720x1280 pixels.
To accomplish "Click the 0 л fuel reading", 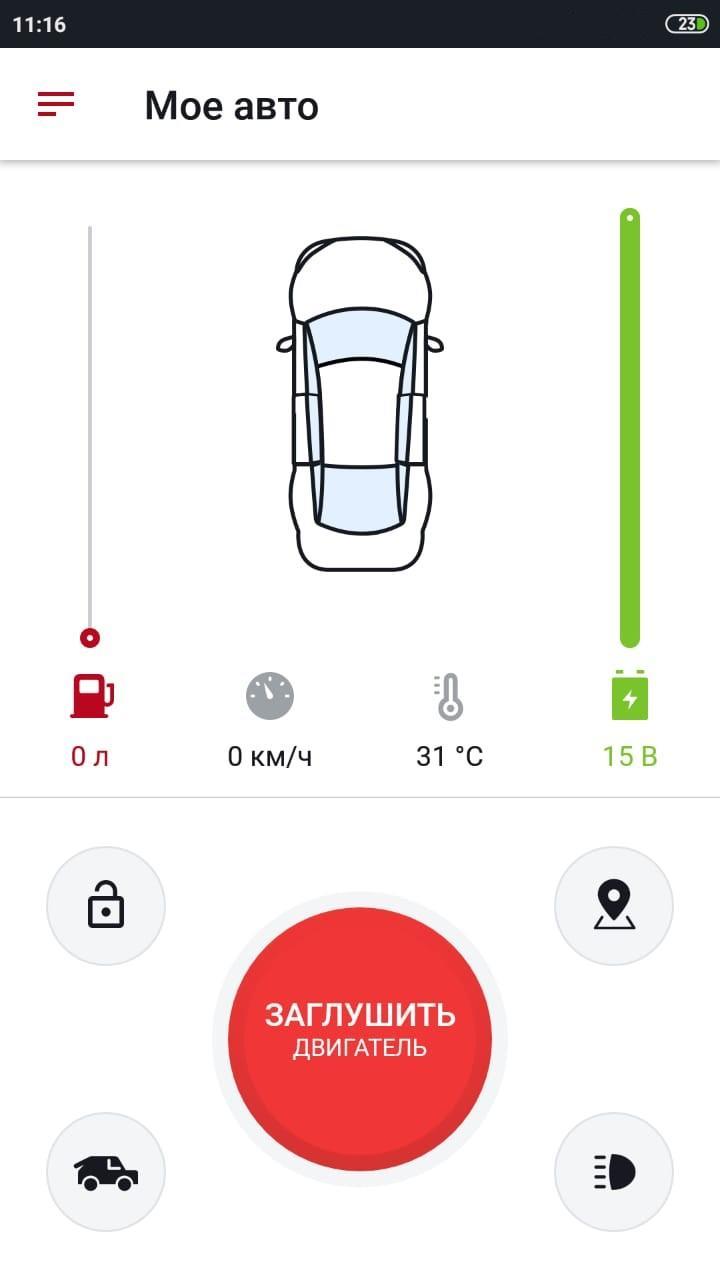I will (89, 757).
